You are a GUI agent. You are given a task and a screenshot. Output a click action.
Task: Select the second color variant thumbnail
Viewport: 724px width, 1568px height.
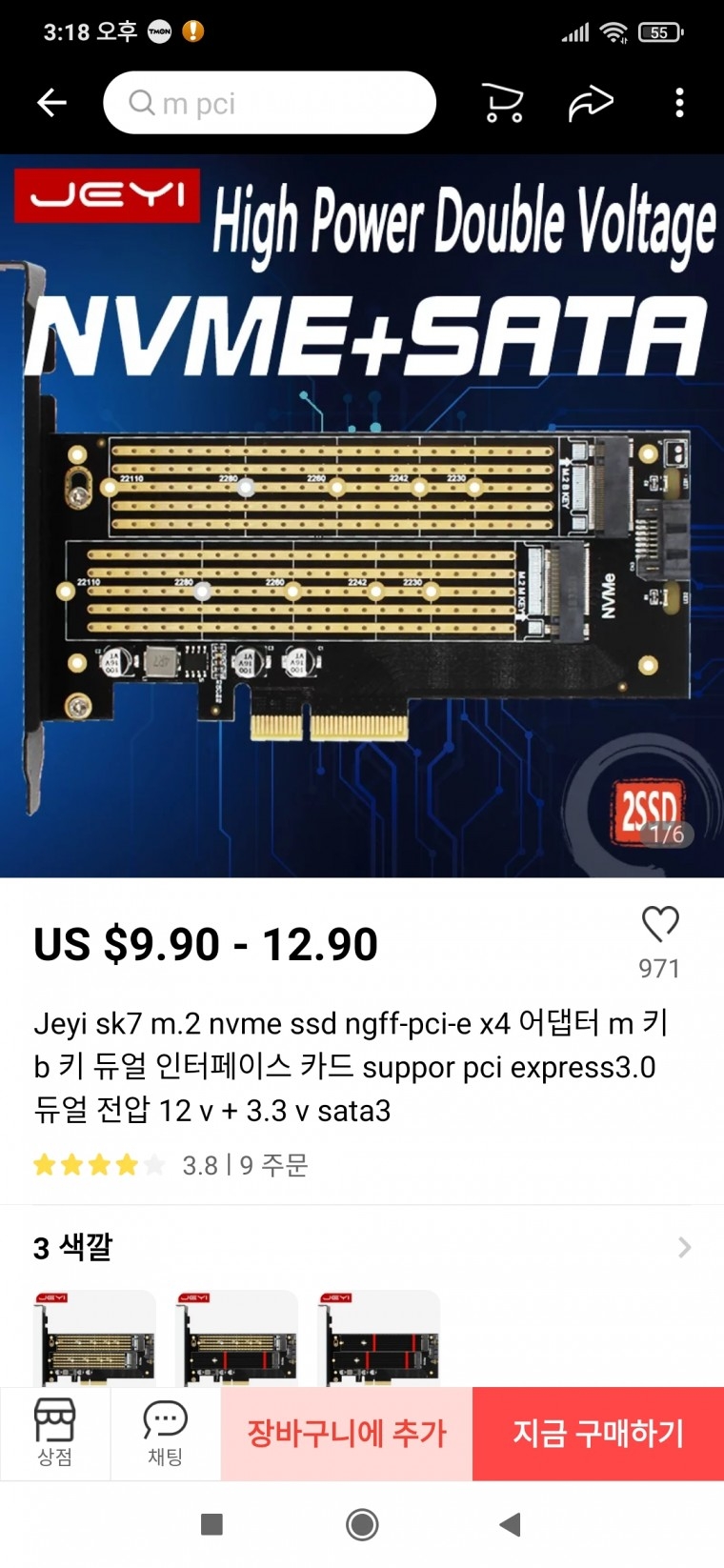pos(237,1337)
